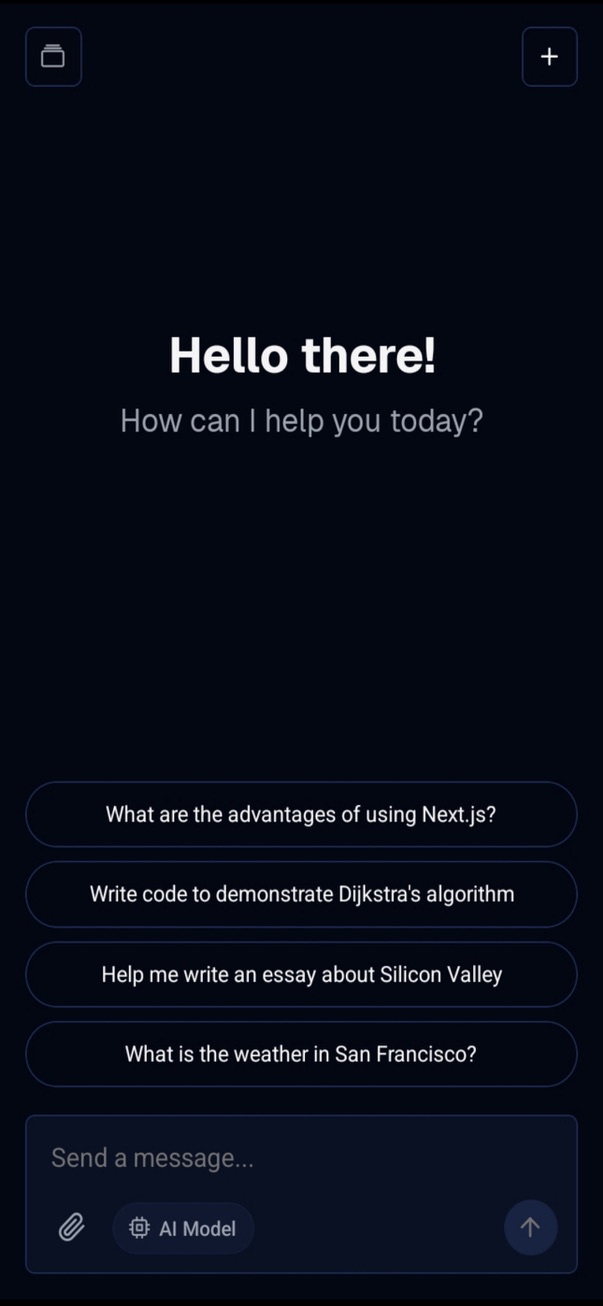Attach a file with the paperclip

point(71,1227)
